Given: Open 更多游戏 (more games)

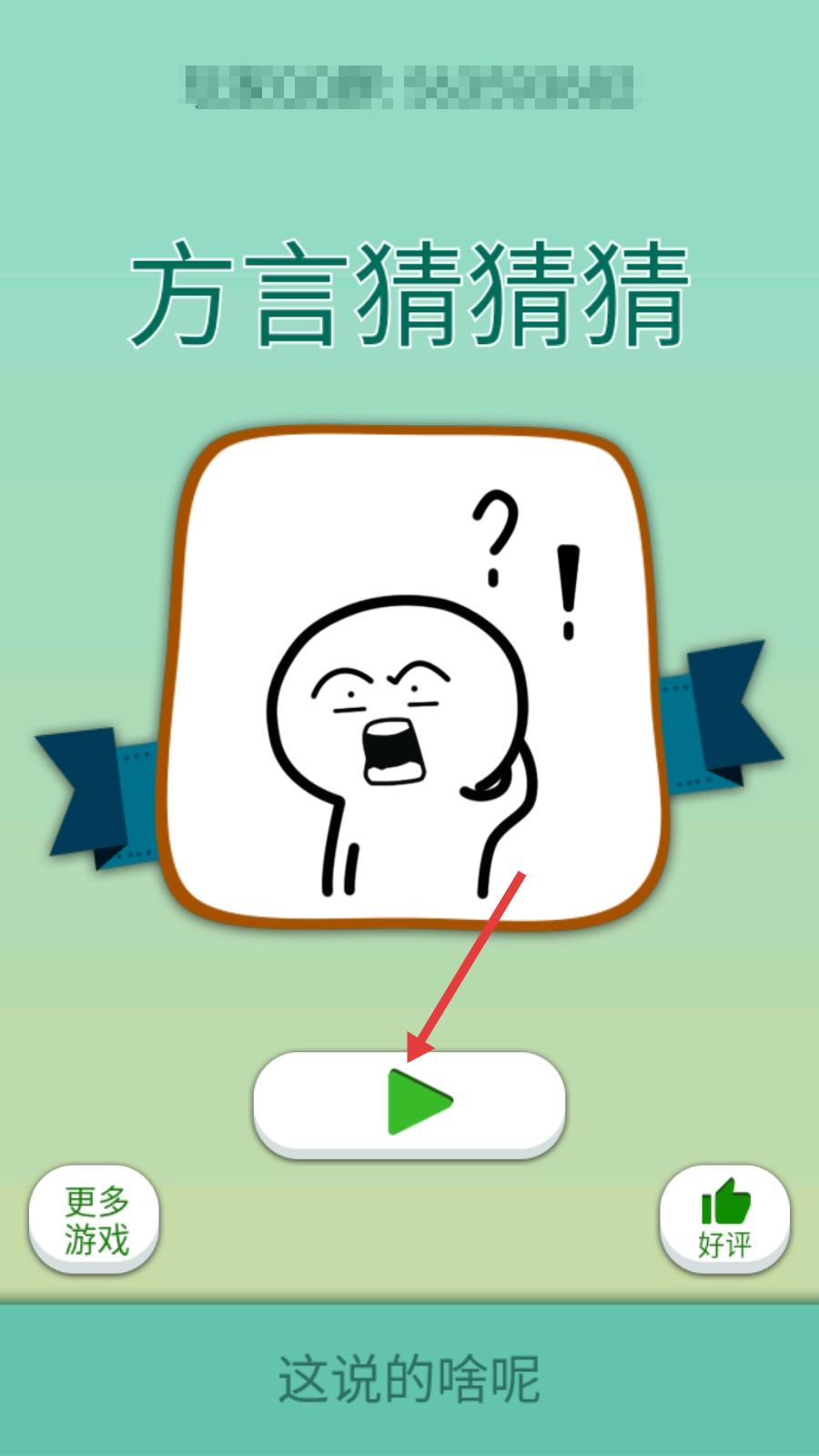Looking at the screenshot, I should click(x=95, y=1219).
